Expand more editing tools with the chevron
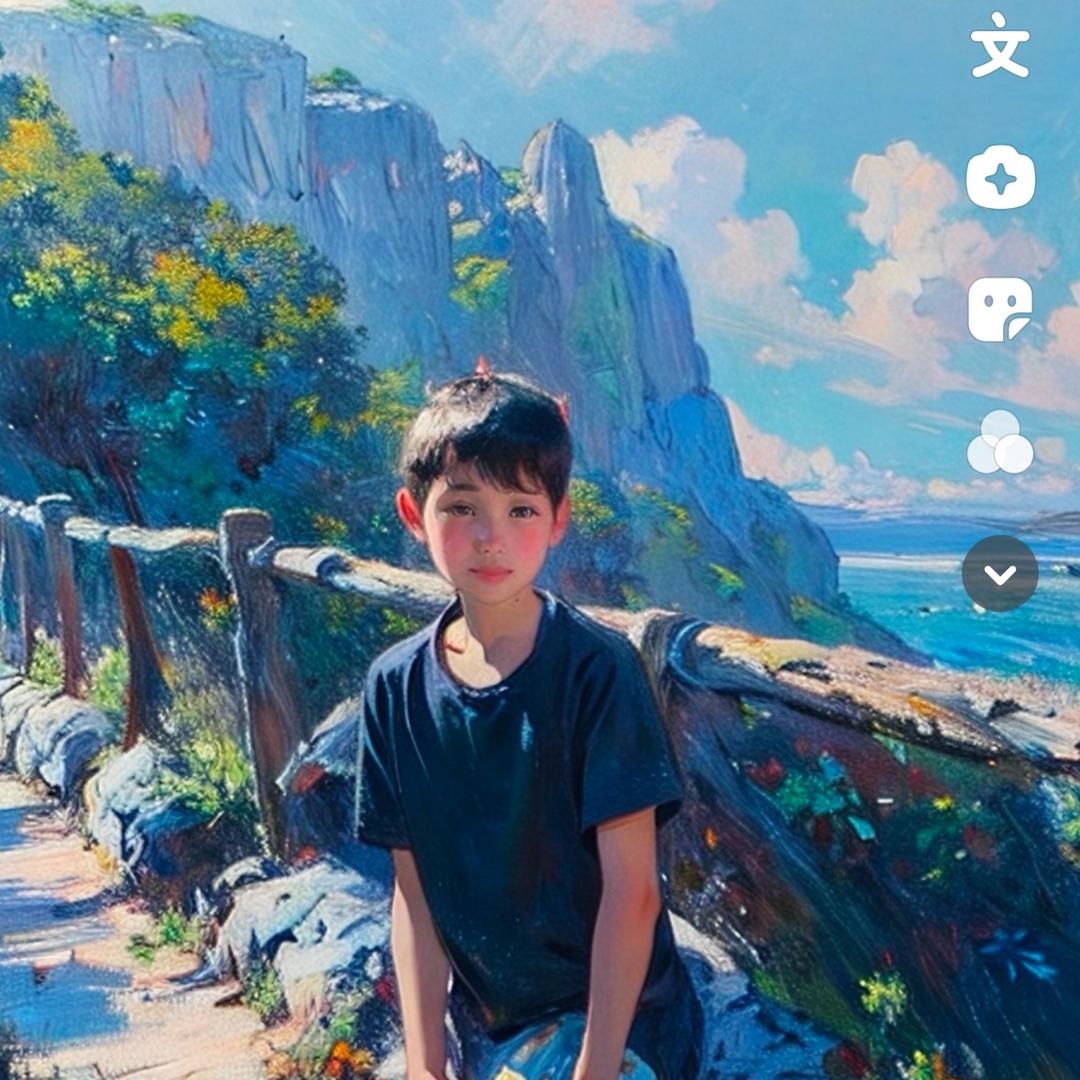This screenshot has height=1080, width=1080. point(1000,574)
